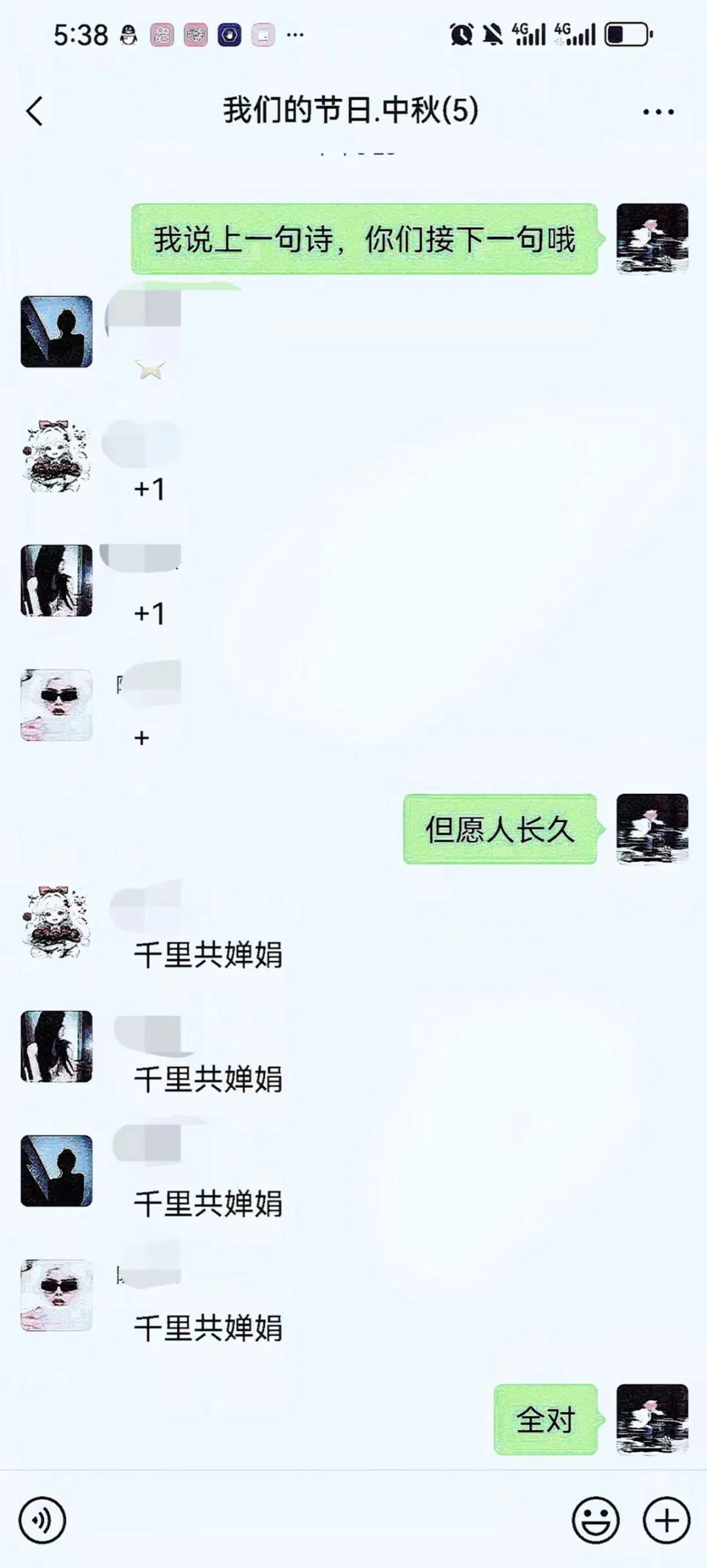This screenshot has width=707, height=1568.
Task: Open doll avatar beside first 千里共婵娟
Action: click(57, 922)
